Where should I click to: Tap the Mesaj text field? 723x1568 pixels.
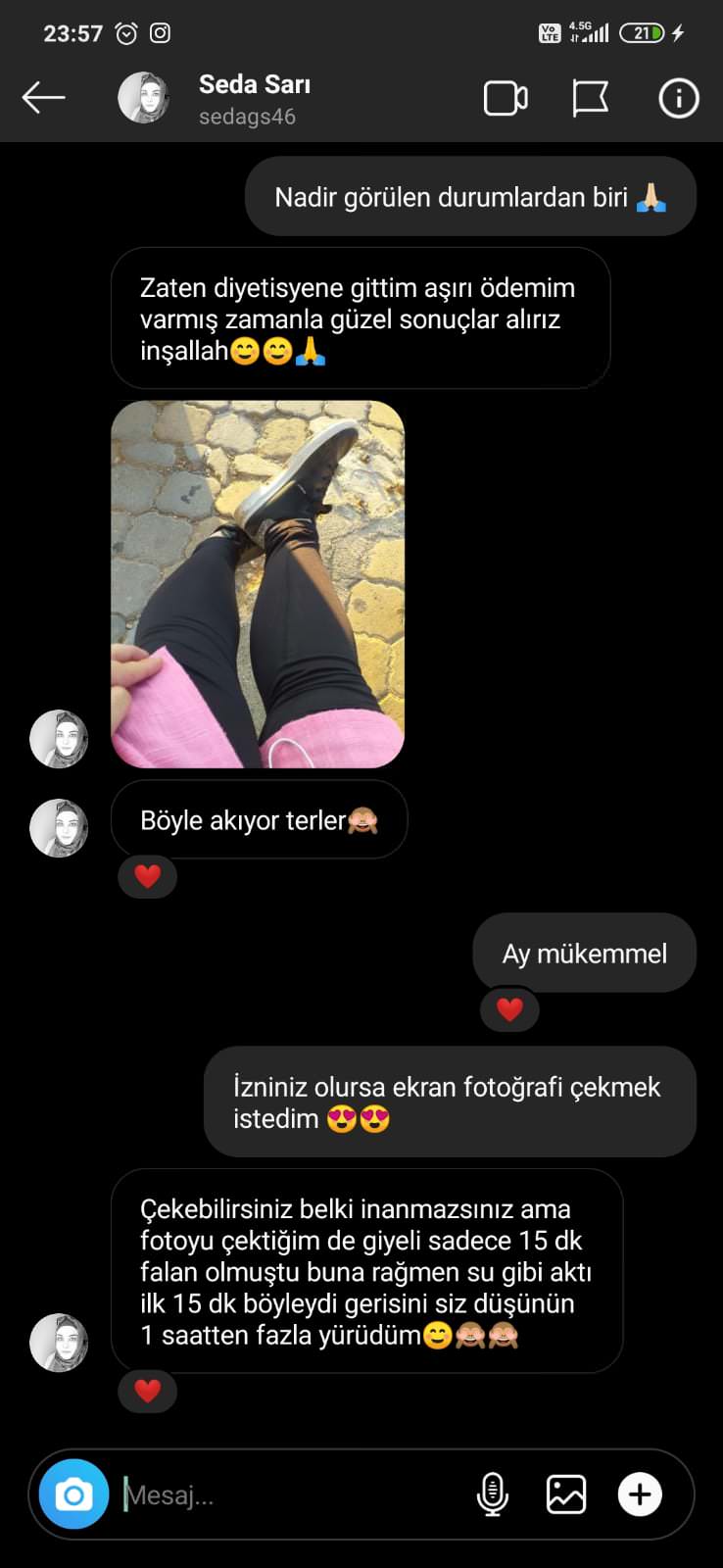294,1495
